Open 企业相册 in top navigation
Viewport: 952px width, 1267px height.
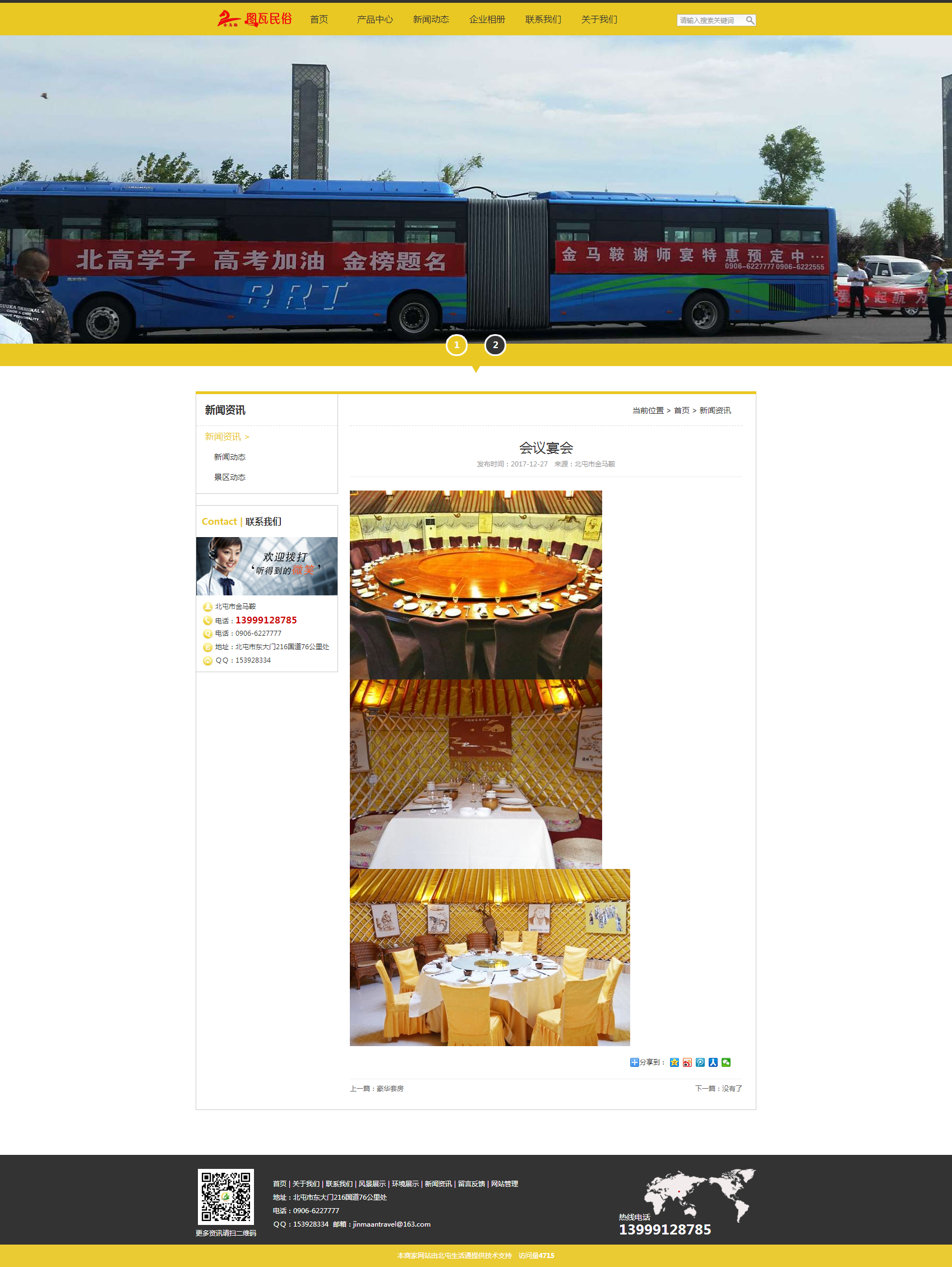[487, 20]
